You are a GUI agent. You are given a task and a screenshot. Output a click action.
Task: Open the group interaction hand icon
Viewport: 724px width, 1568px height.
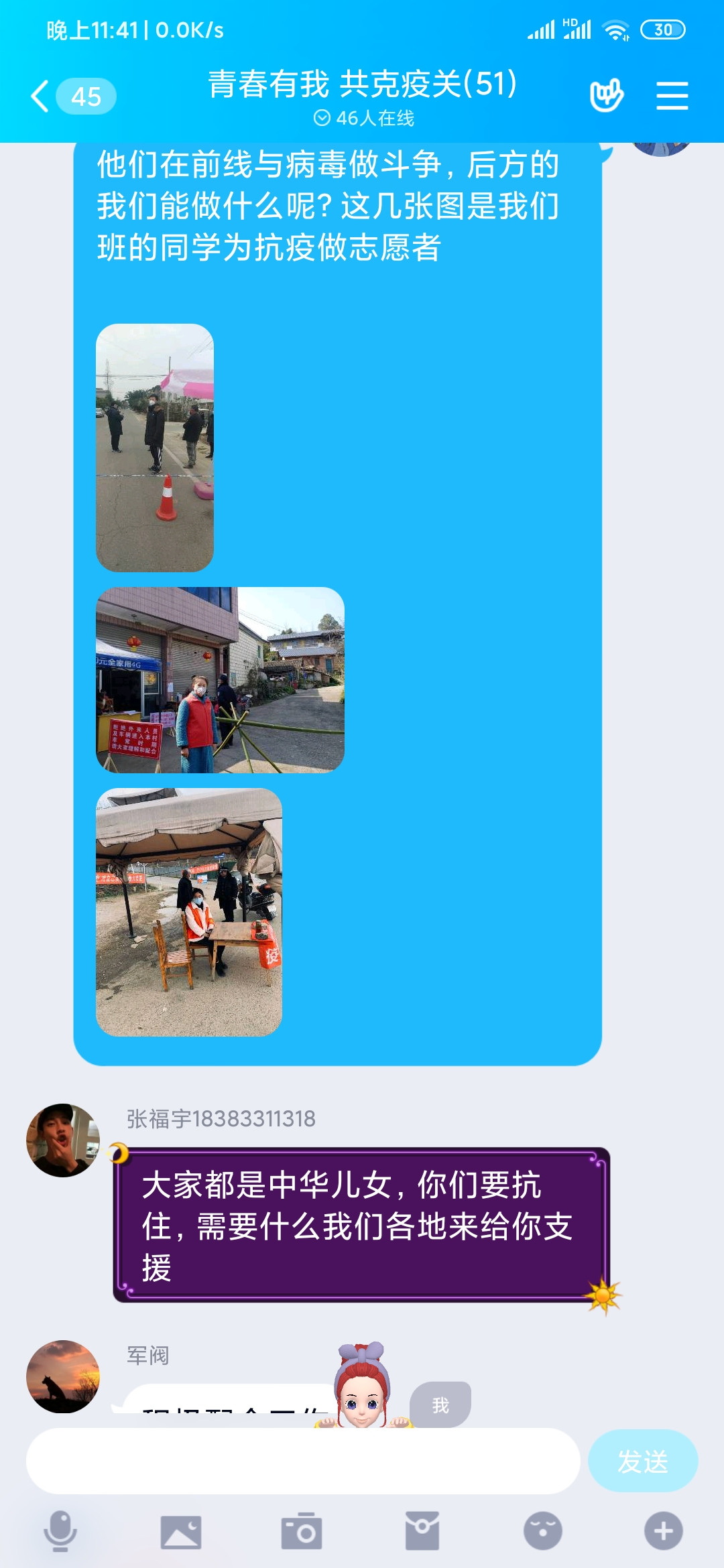[606, 96]
